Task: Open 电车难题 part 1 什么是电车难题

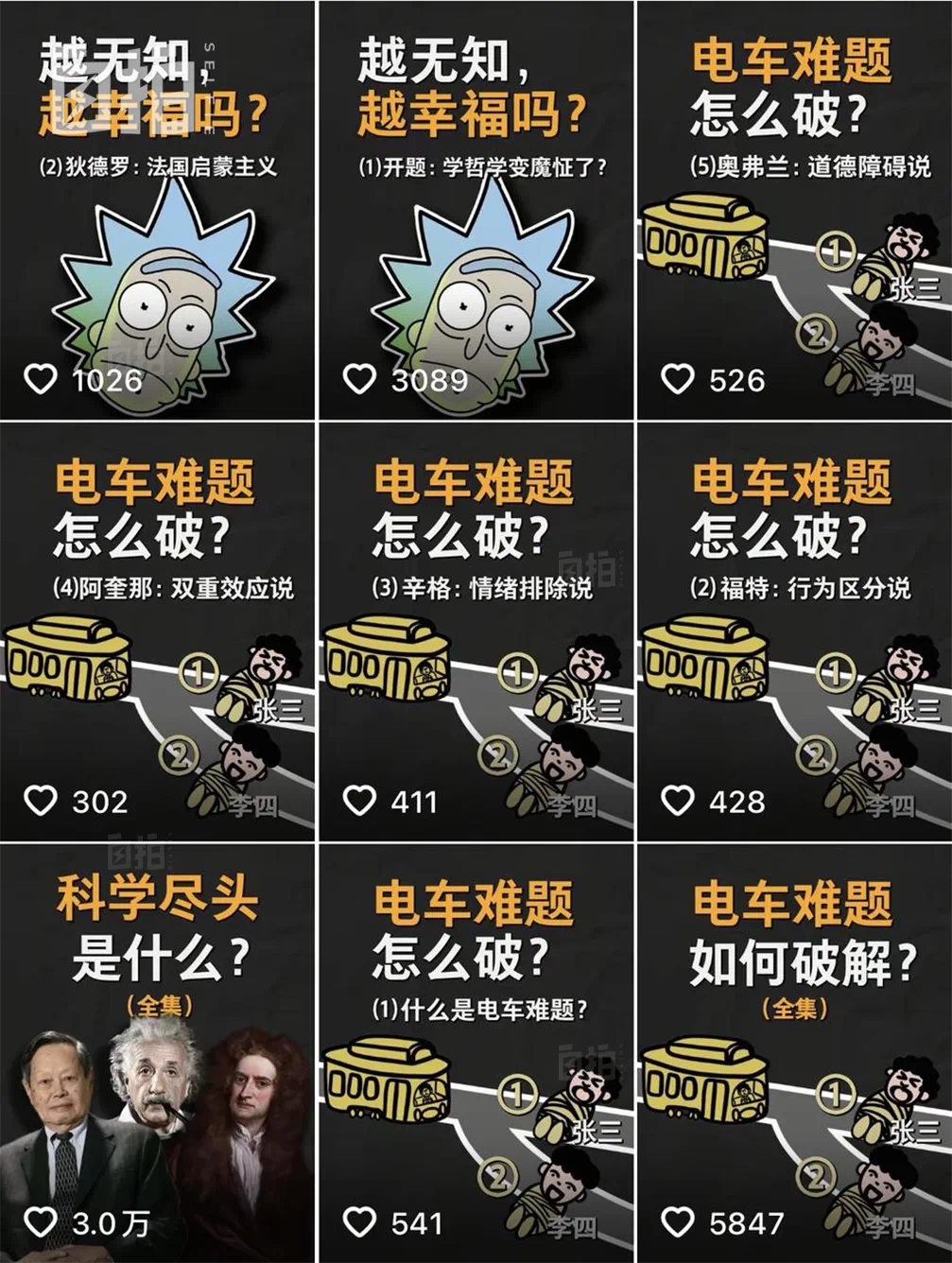Action: [476, 1053]
